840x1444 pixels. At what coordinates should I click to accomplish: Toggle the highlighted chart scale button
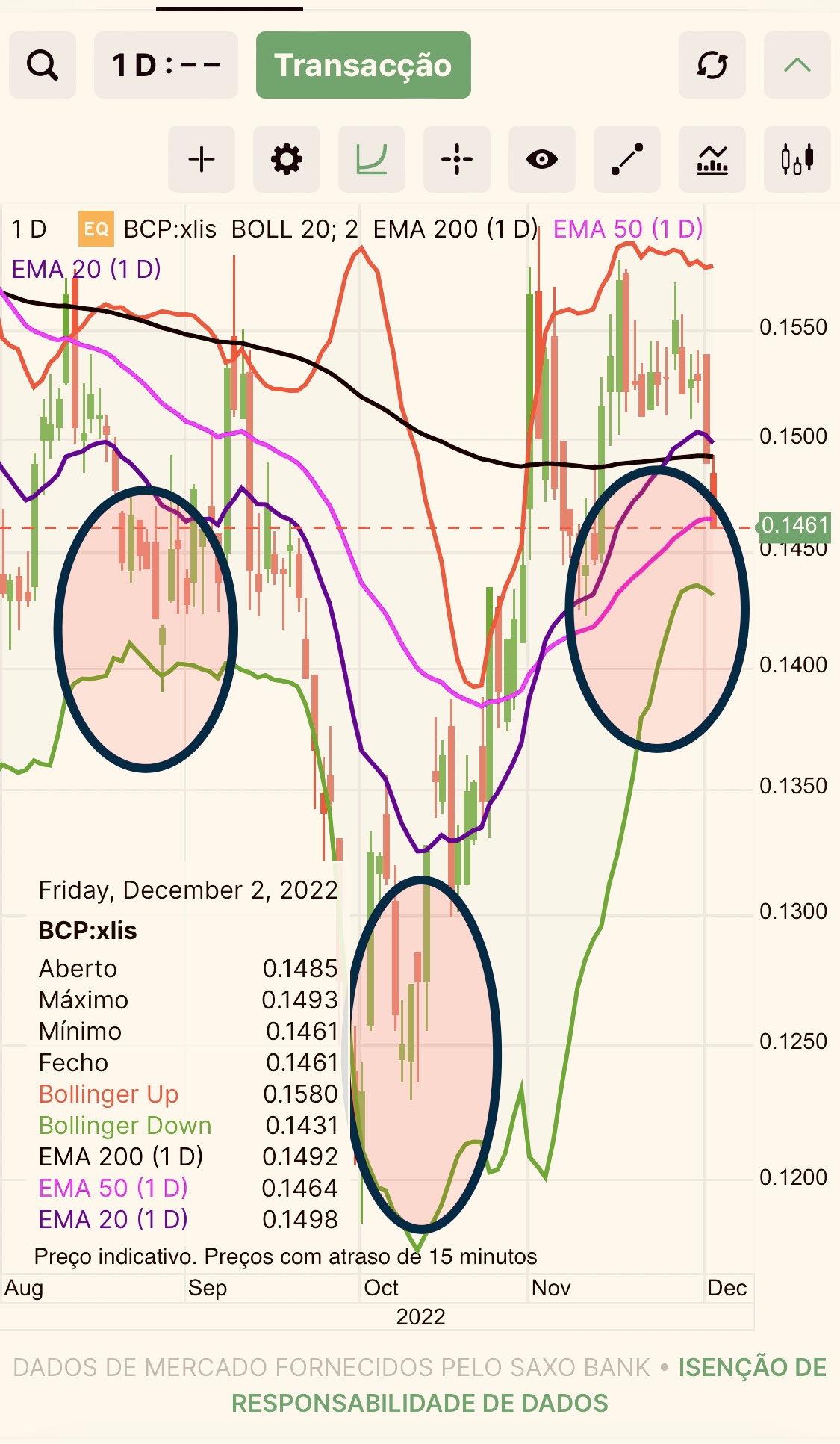pos(372,159)
